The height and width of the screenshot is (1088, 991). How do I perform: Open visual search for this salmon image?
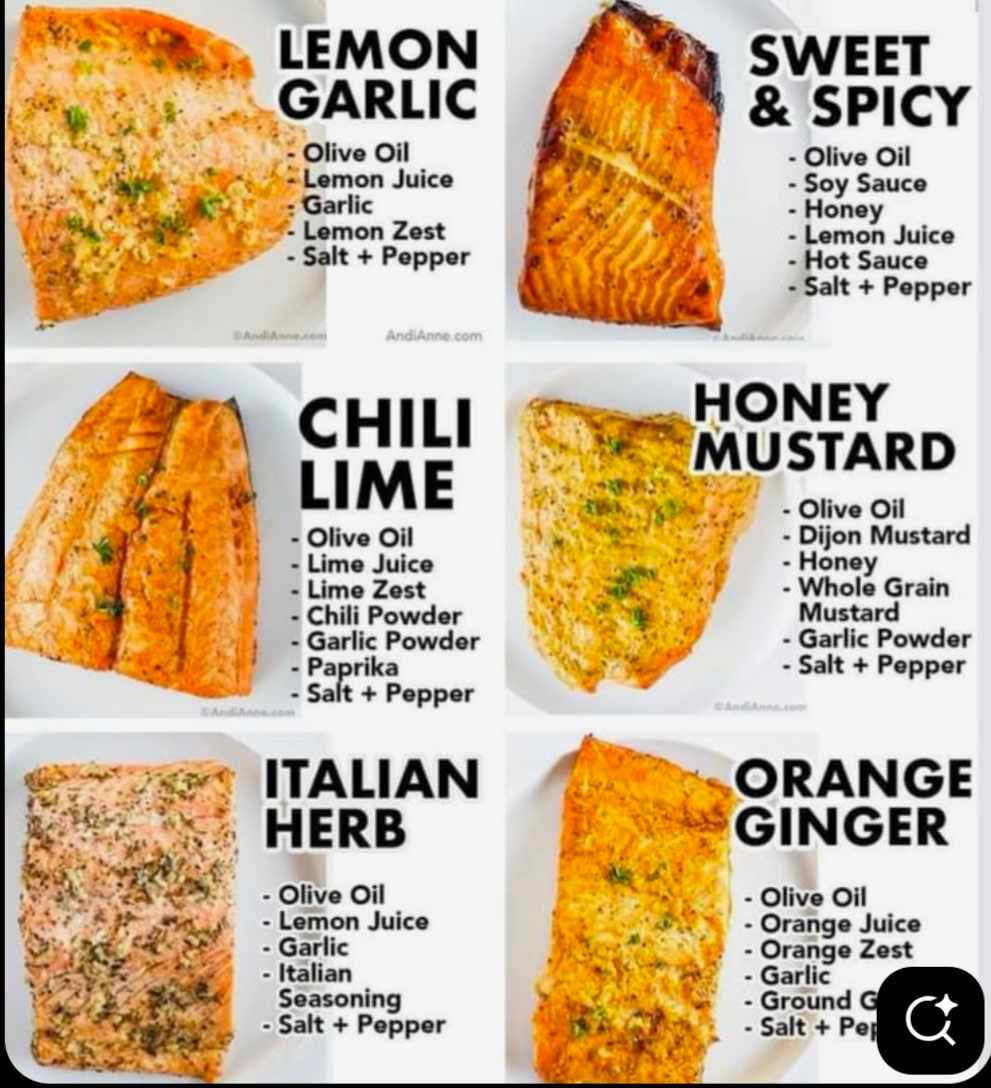(930, 1020)
